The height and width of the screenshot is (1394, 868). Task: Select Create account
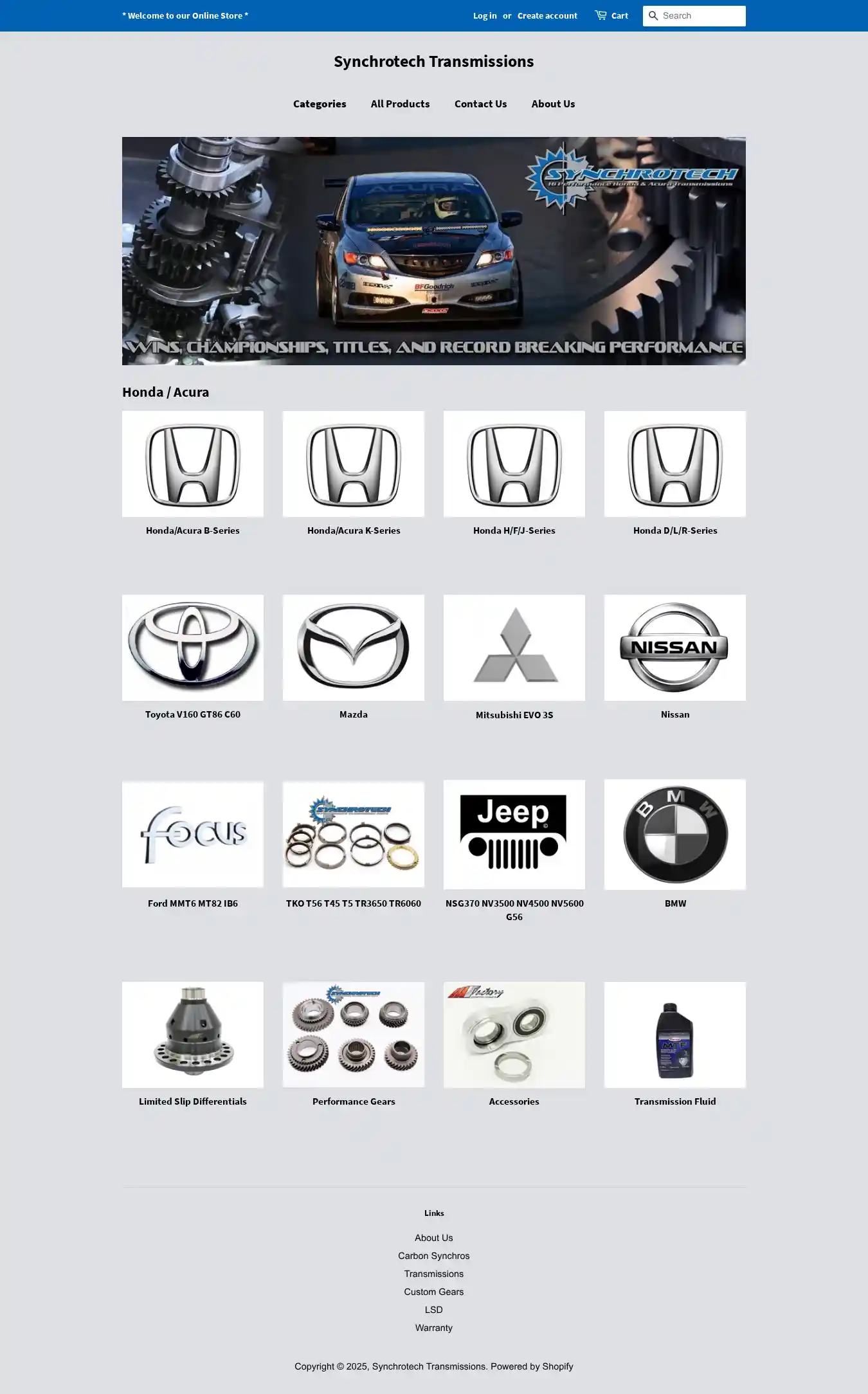[x=547, y=16]
